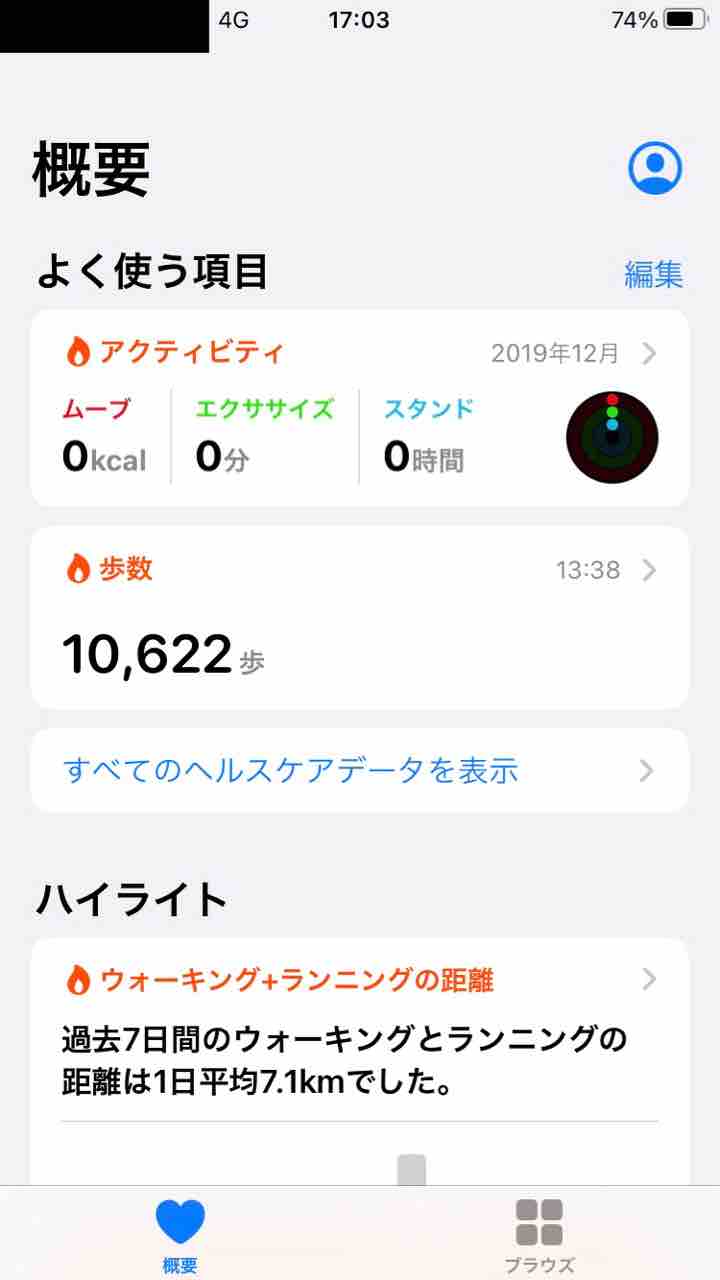
Task: Open ウォーキング+ランニングの距離 highlight
Action: coord(359,980)
